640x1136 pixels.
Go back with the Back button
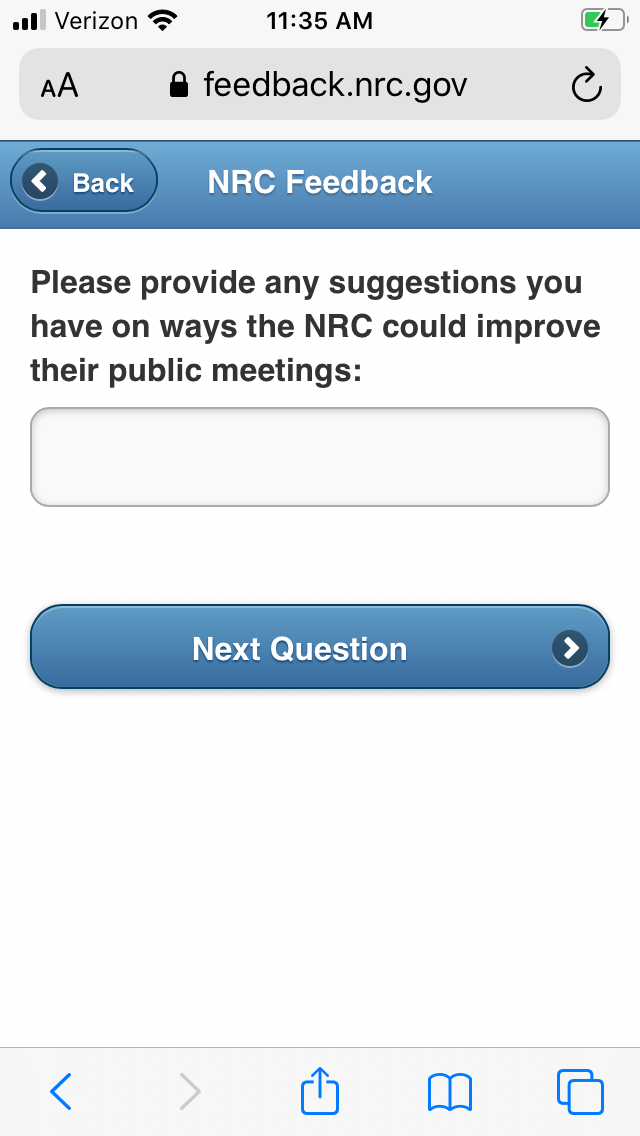coord(84,182)
